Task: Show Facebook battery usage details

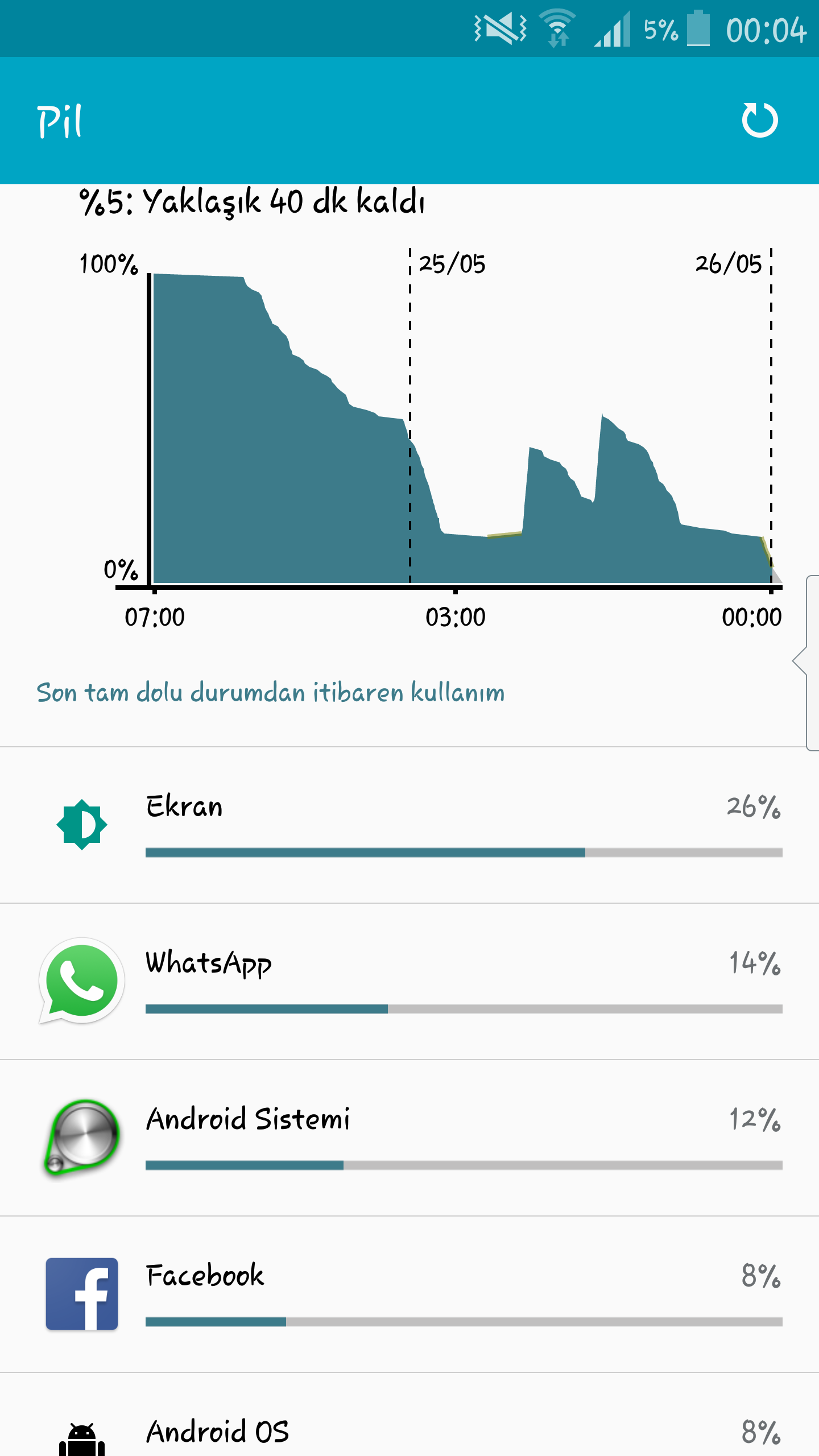Action: 409,1294
